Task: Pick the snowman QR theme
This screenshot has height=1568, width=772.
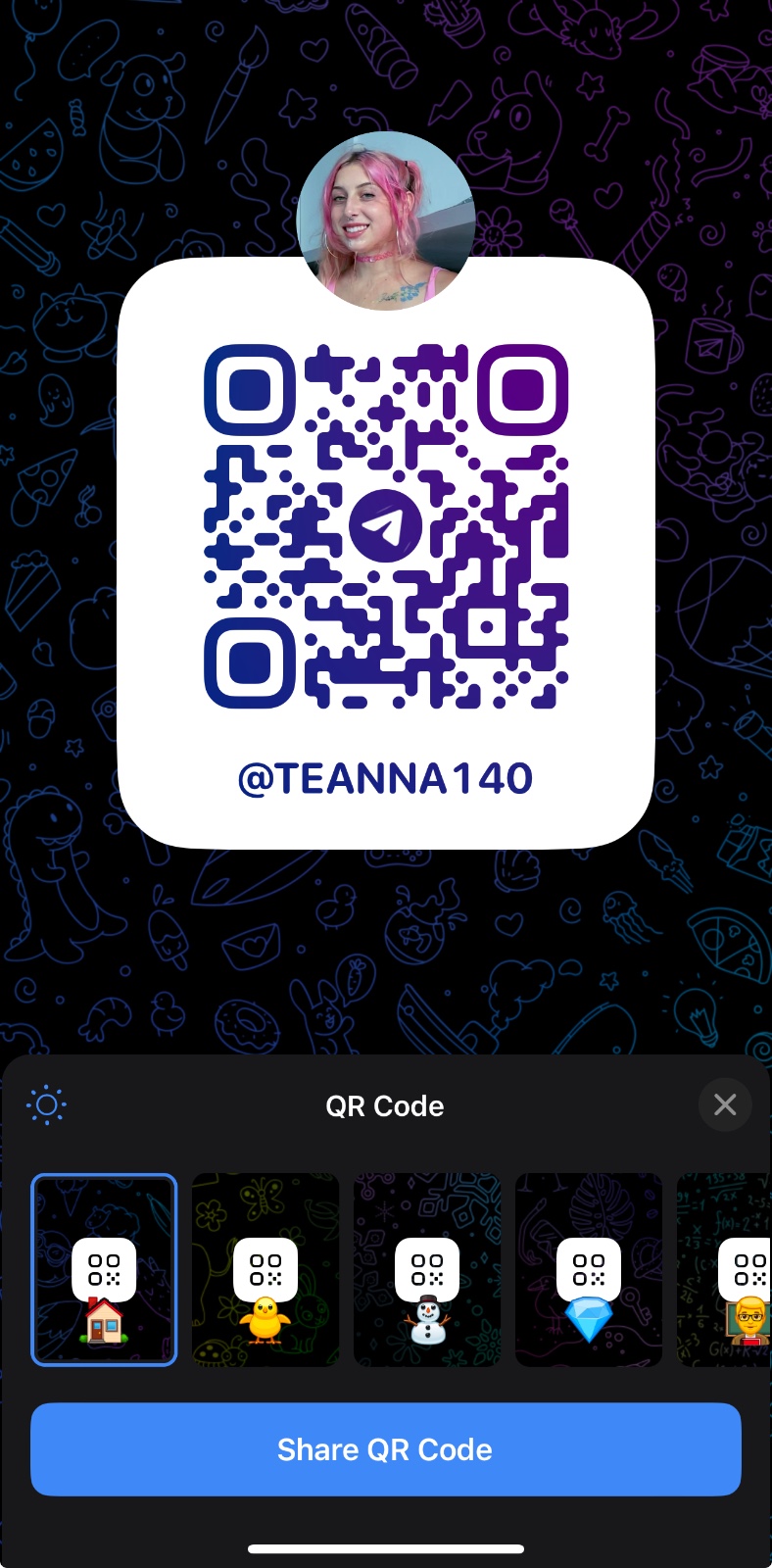Action: coord(427,1269)
